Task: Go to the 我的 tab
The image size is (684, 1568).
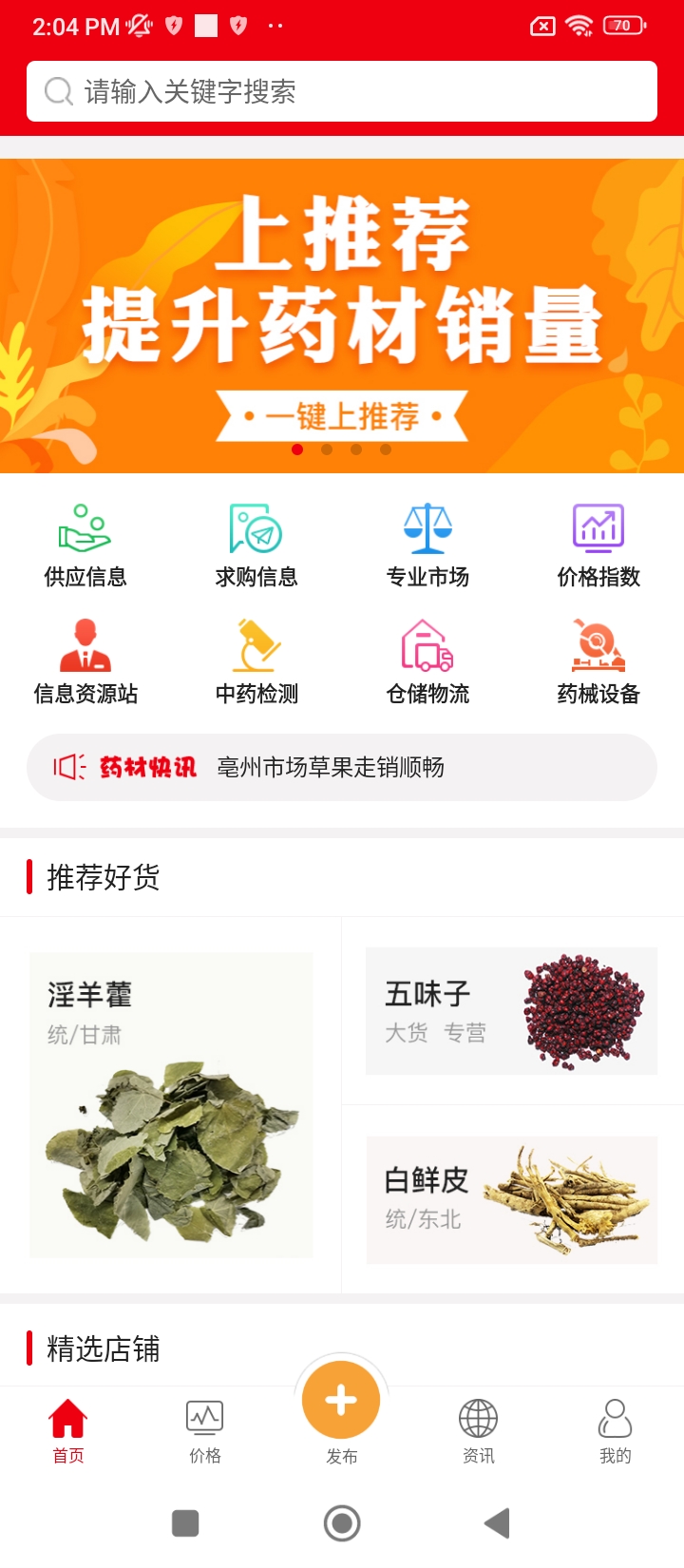Action: 615,1431
